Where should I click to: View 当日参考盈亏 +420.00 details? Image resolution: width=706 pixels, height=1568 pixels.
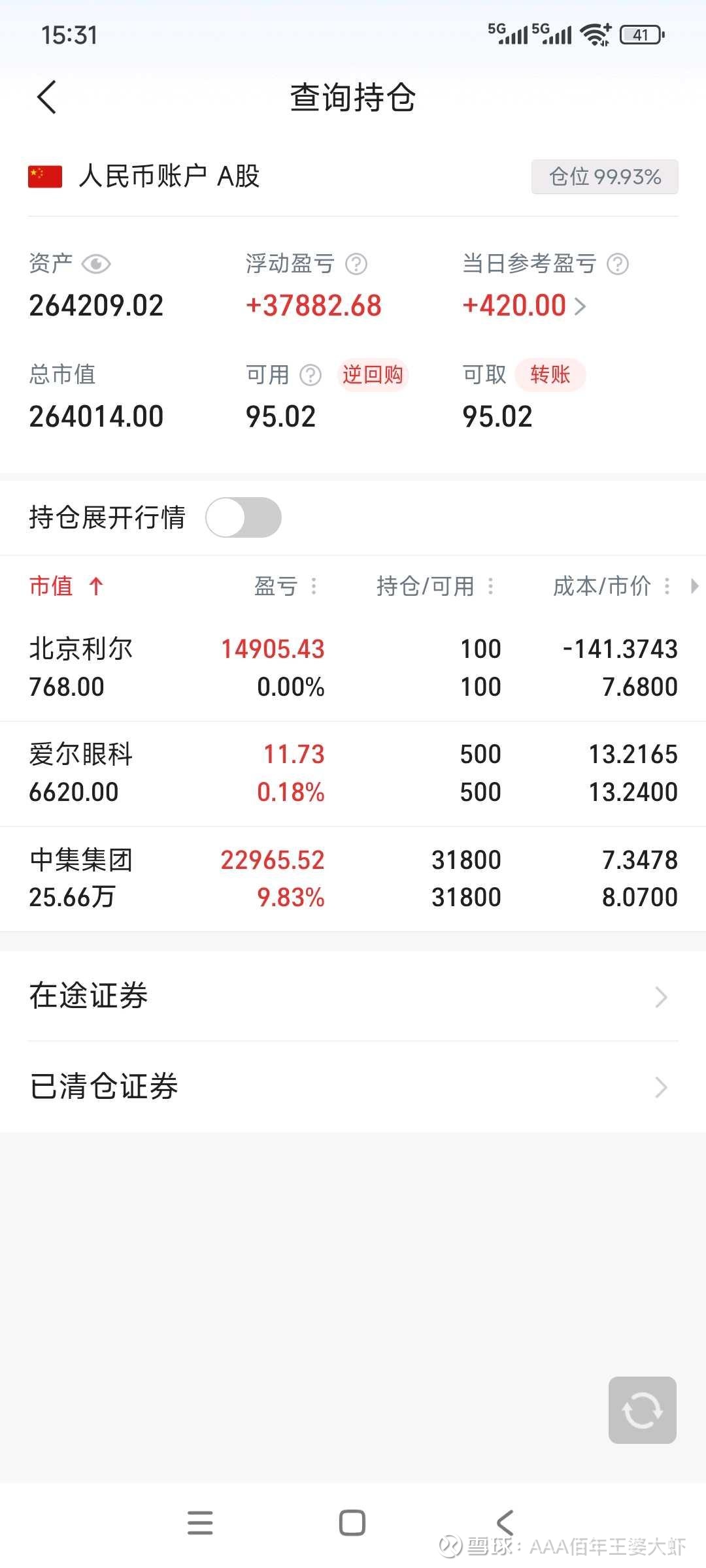(x=524, y=306)
